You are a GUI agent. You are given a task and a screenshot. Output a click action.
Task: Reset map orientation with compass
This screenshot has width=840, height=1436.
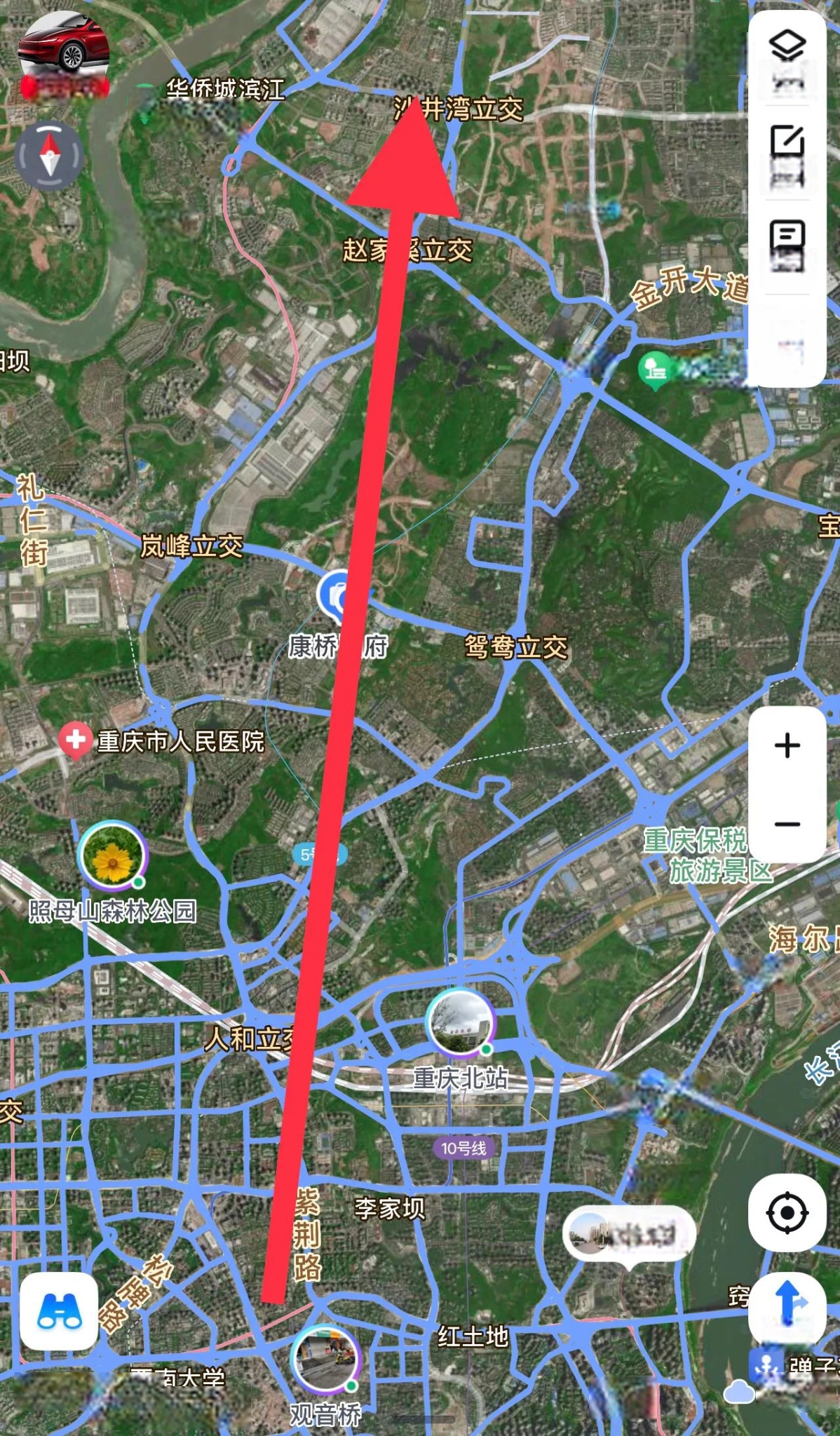tap(50, 156)
